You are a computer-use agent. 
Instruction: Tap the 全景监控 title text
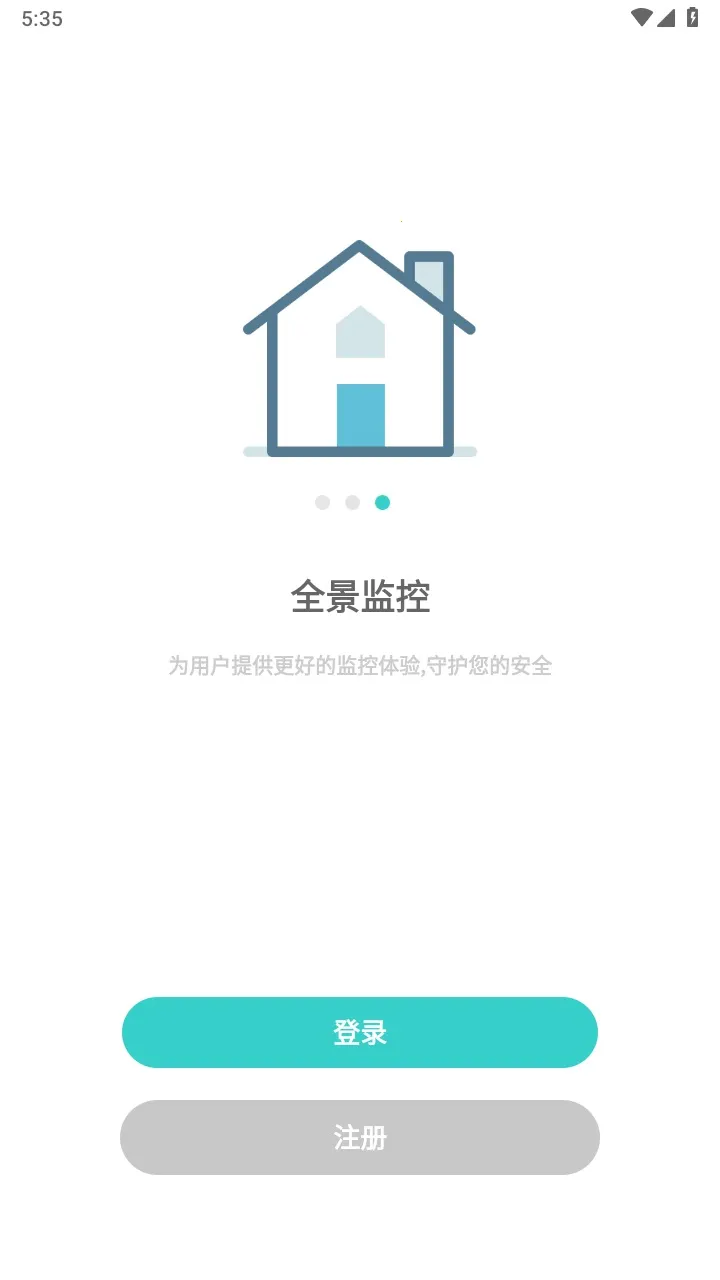[360, 597]
